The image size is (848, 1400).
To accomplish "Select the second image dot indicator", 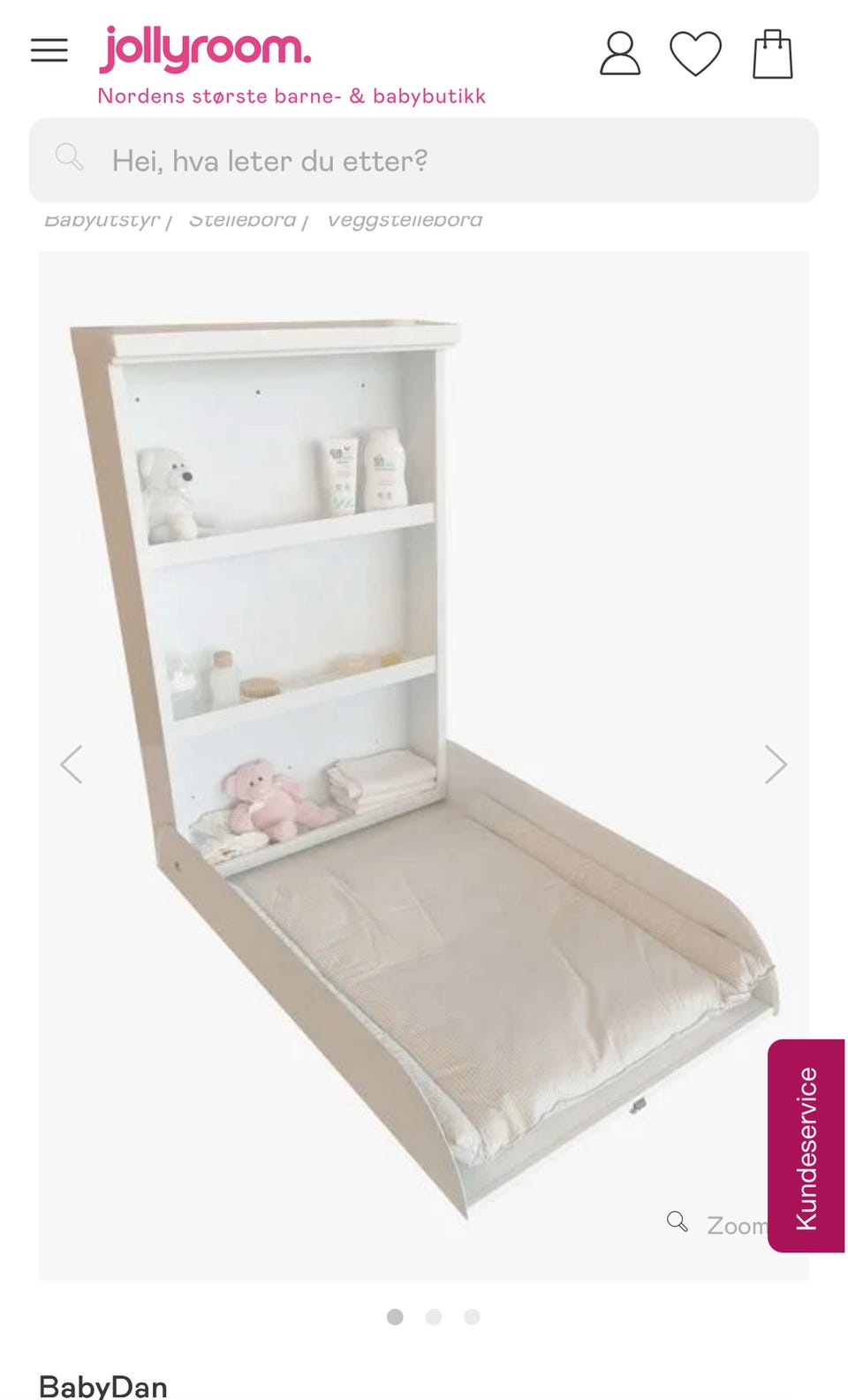I will [x=433, y=1317].
